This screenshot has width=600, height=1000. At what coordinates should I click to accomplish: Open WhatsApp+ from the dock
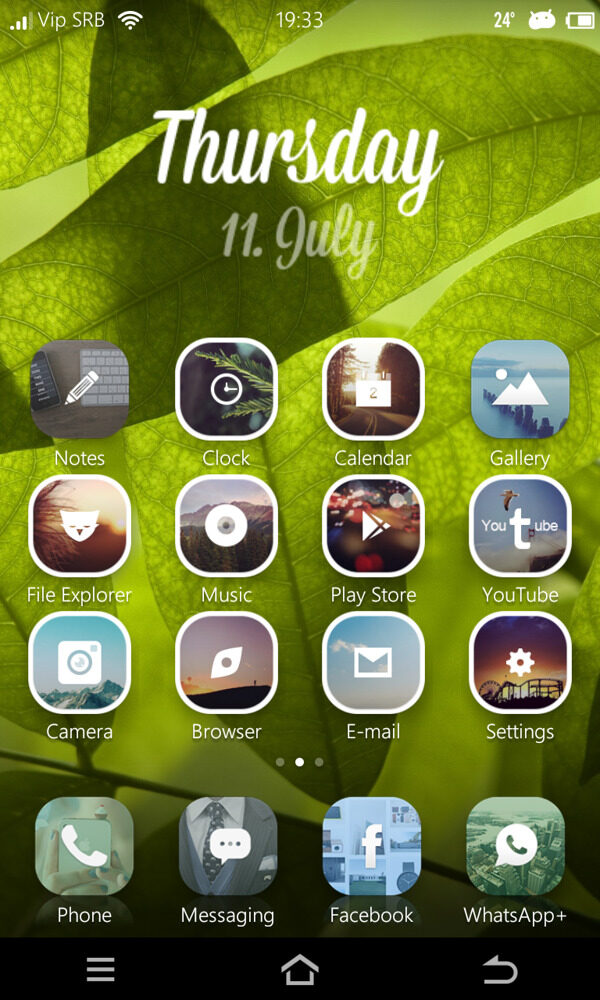[x=515, y=847]
